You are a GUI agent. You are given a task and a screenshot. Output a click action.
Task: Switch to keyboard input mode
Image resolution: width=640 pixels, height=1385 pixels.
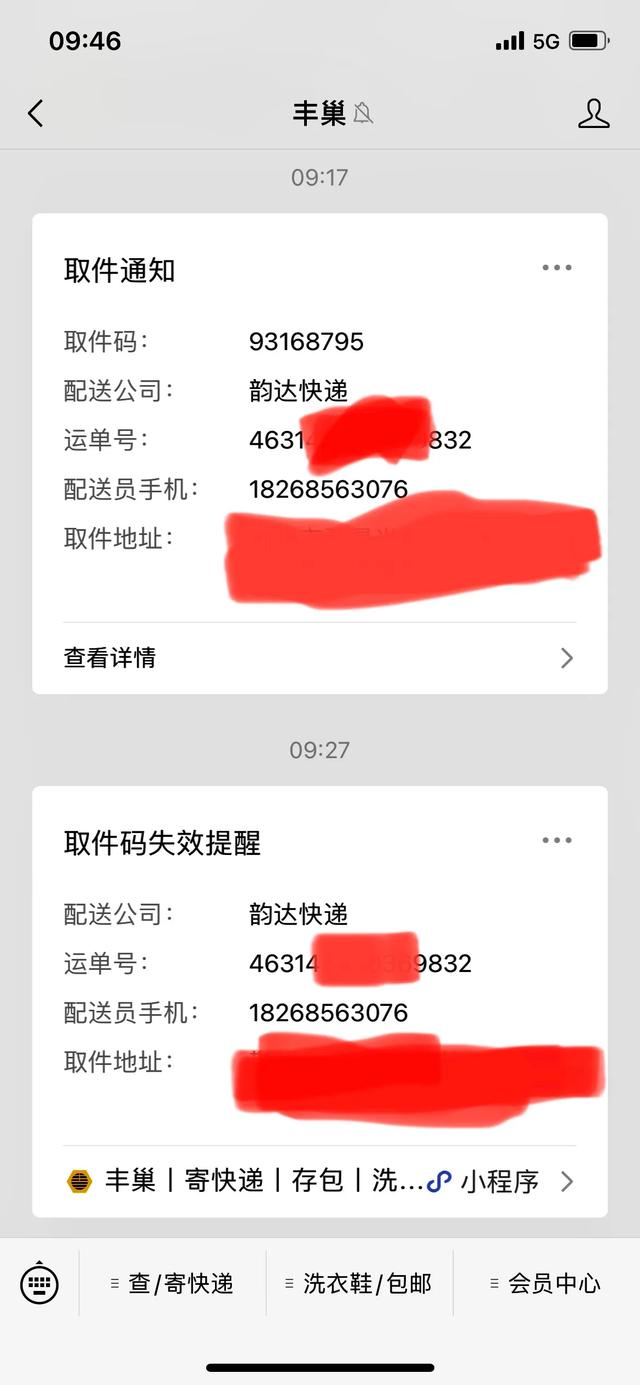(x=40, y=1283)
